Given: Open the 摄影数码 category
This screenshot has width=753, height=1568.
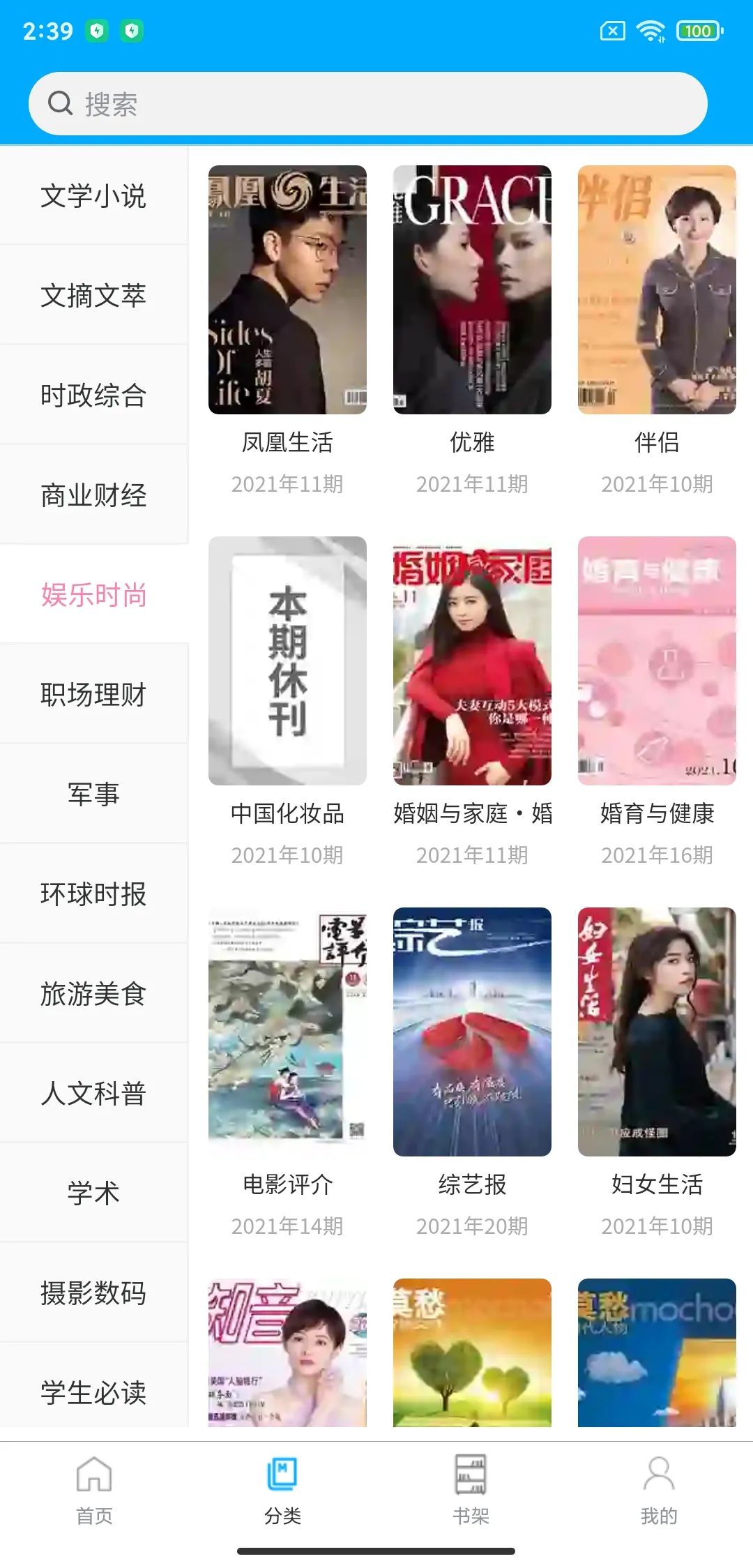Looking at the screenshot, I should tap(93, 1293).
